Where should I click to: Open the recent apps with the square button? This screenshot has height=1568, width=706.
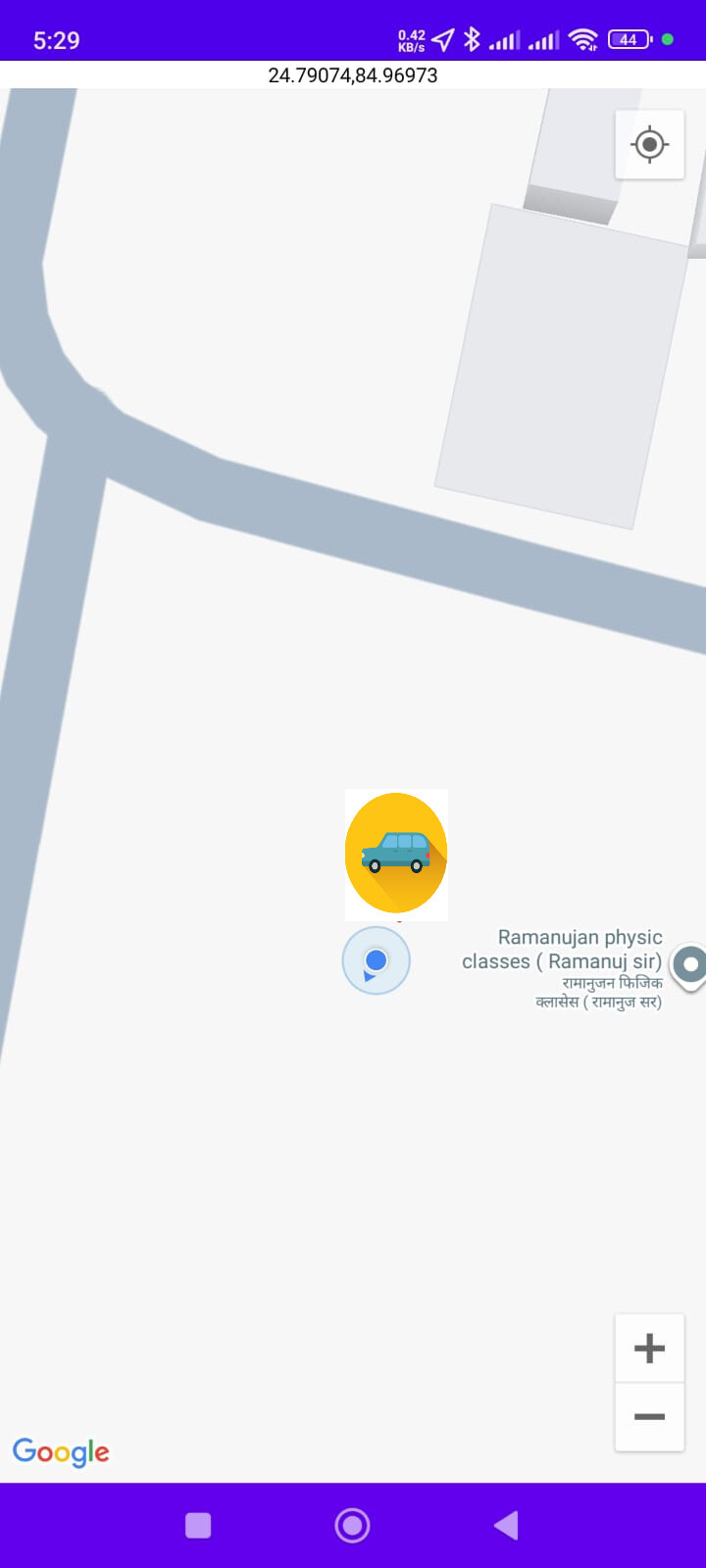coord(198,1525)
